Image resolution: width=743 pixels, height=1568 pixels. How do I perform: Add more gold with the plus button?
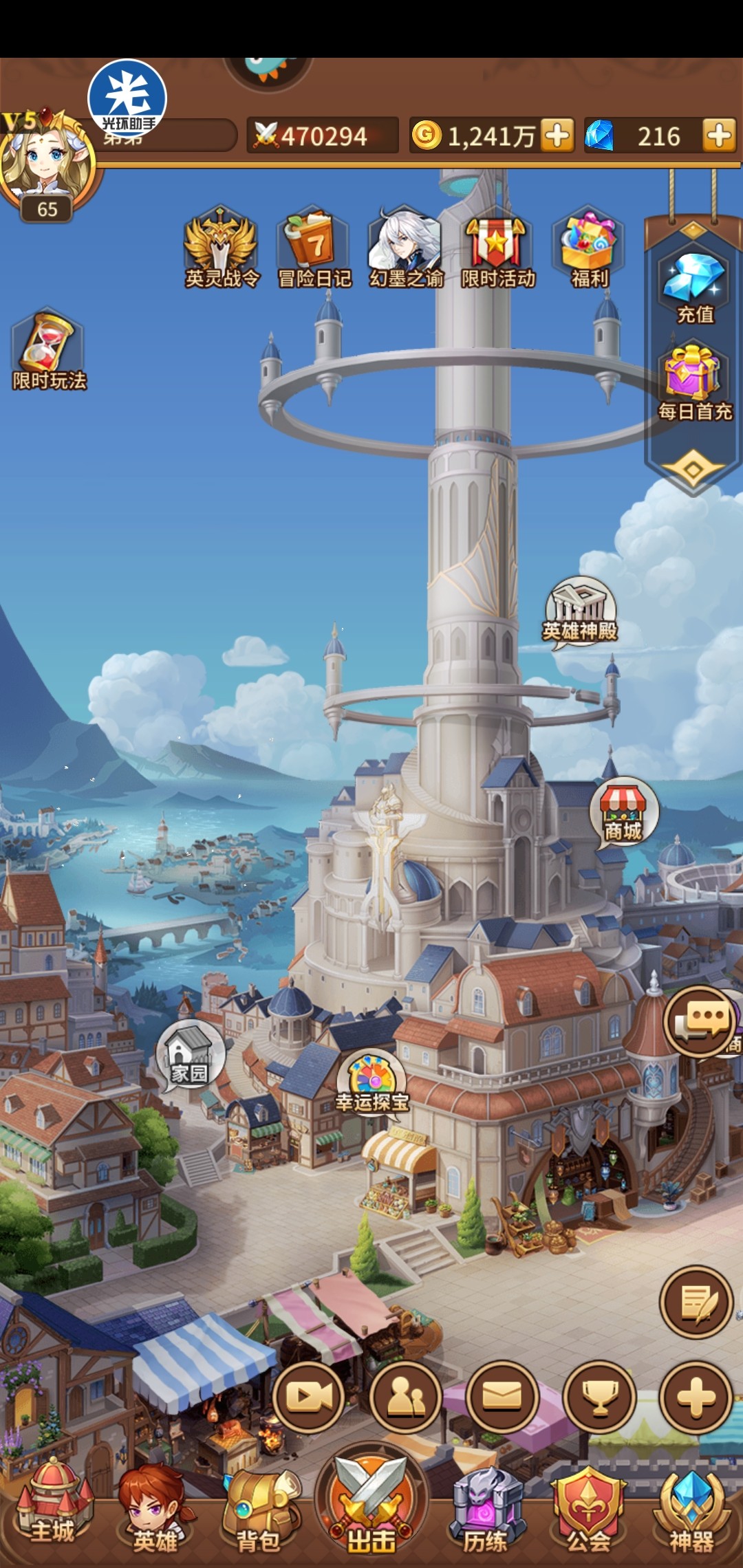pyautogui.click(x=557, y=135)
